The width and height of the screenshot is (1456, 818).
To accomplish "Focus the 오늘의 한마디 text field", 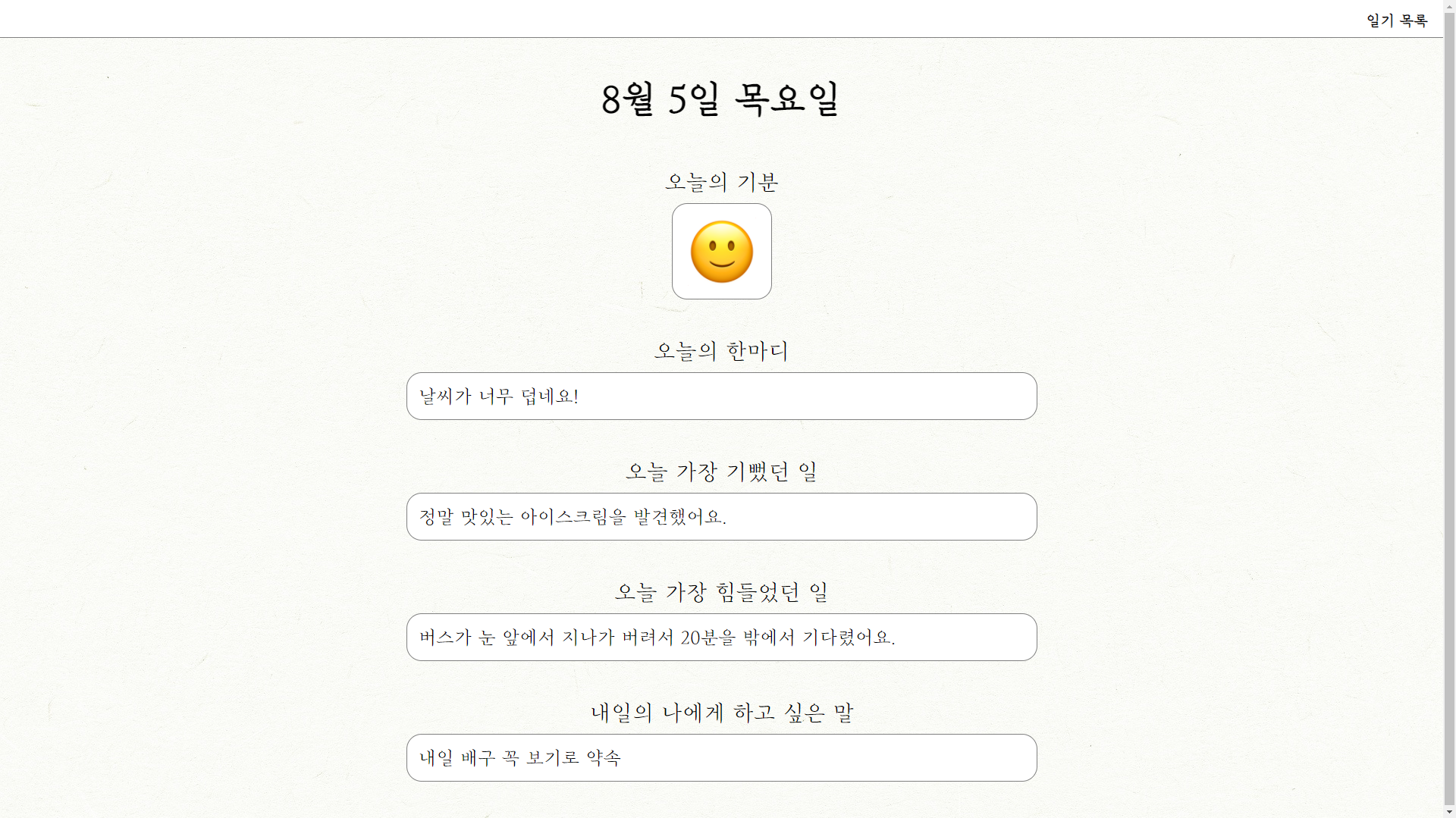I will point(721,396).
